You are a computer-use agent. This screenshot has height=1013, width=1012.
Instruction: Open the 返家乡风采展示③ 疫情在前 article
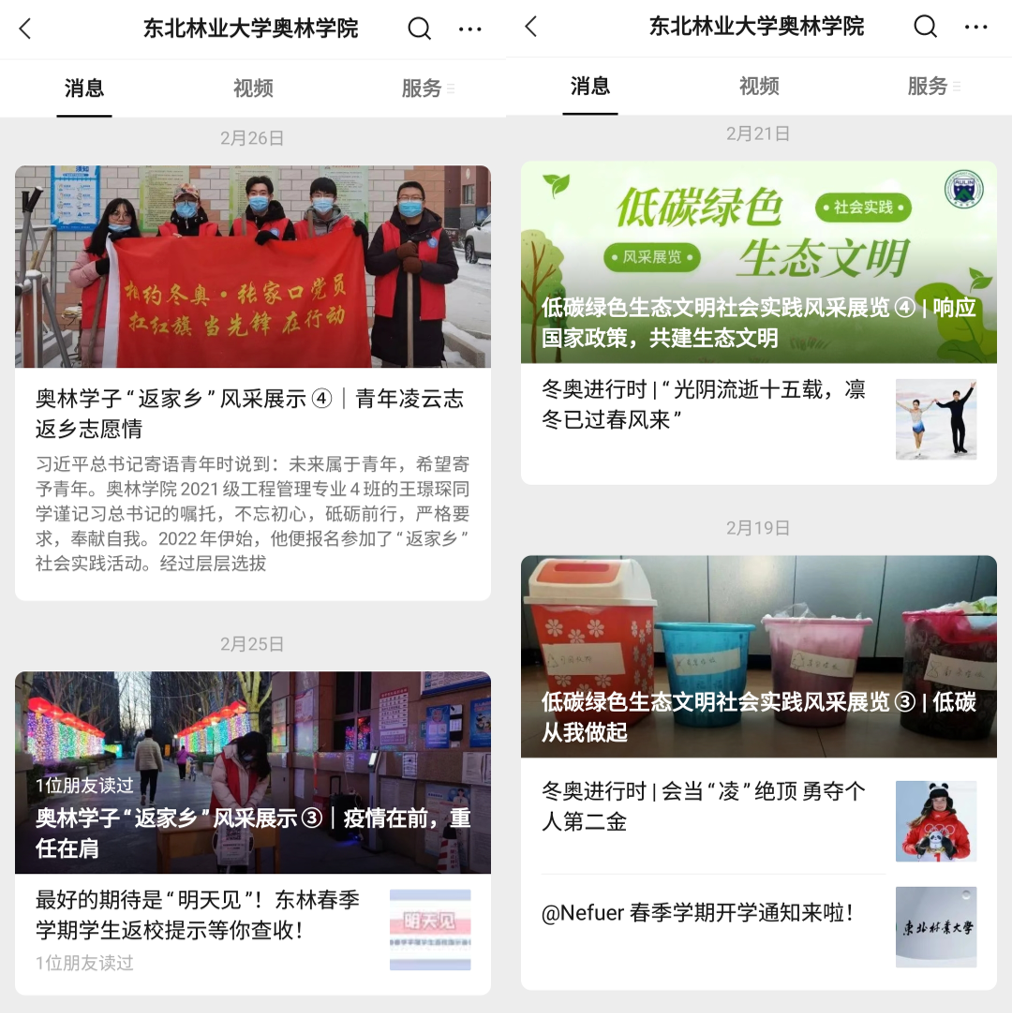[x=252, y=831]
